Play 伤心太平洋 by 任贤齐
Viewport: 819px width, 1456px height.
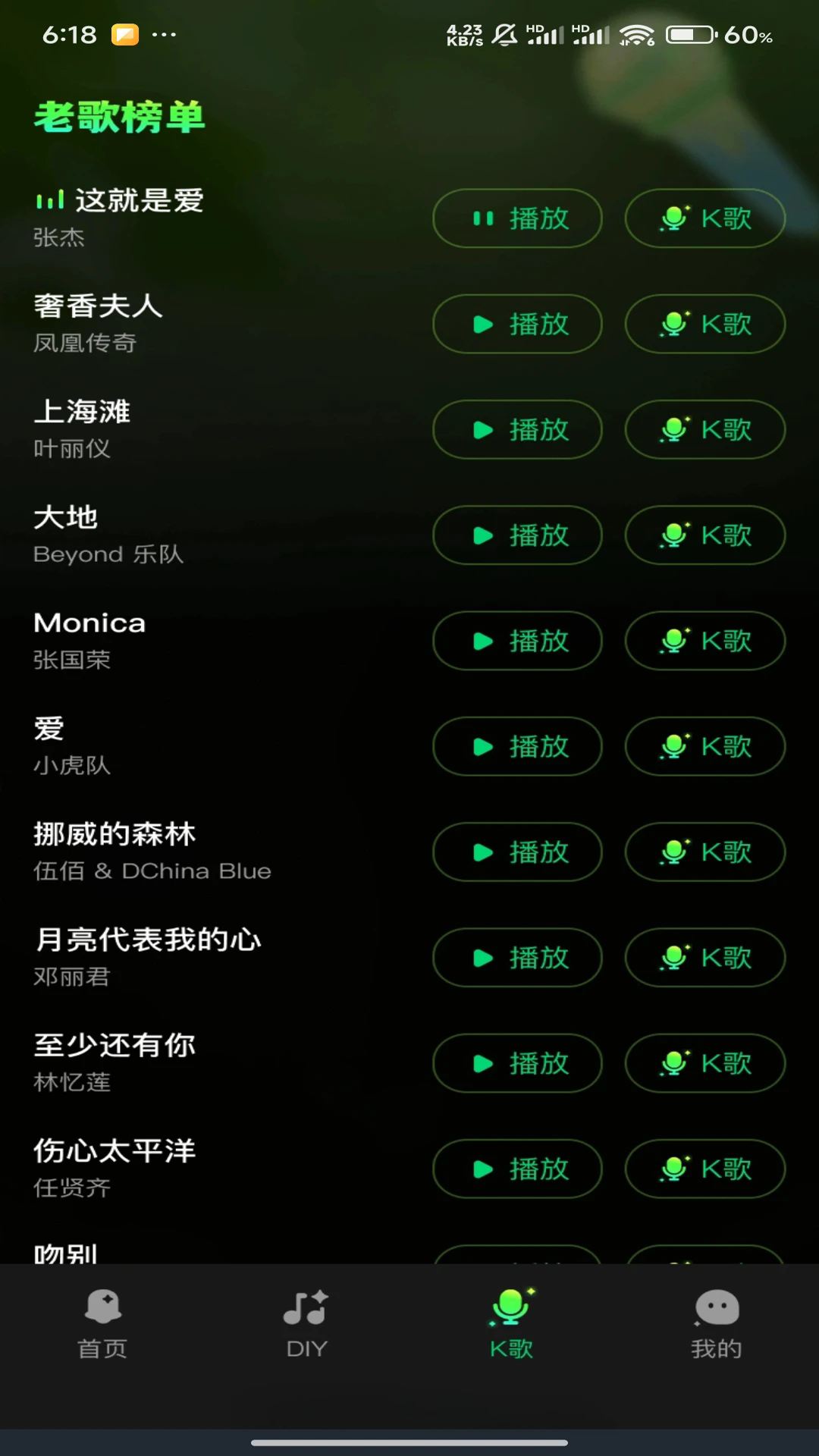(x=516, y=1169)
